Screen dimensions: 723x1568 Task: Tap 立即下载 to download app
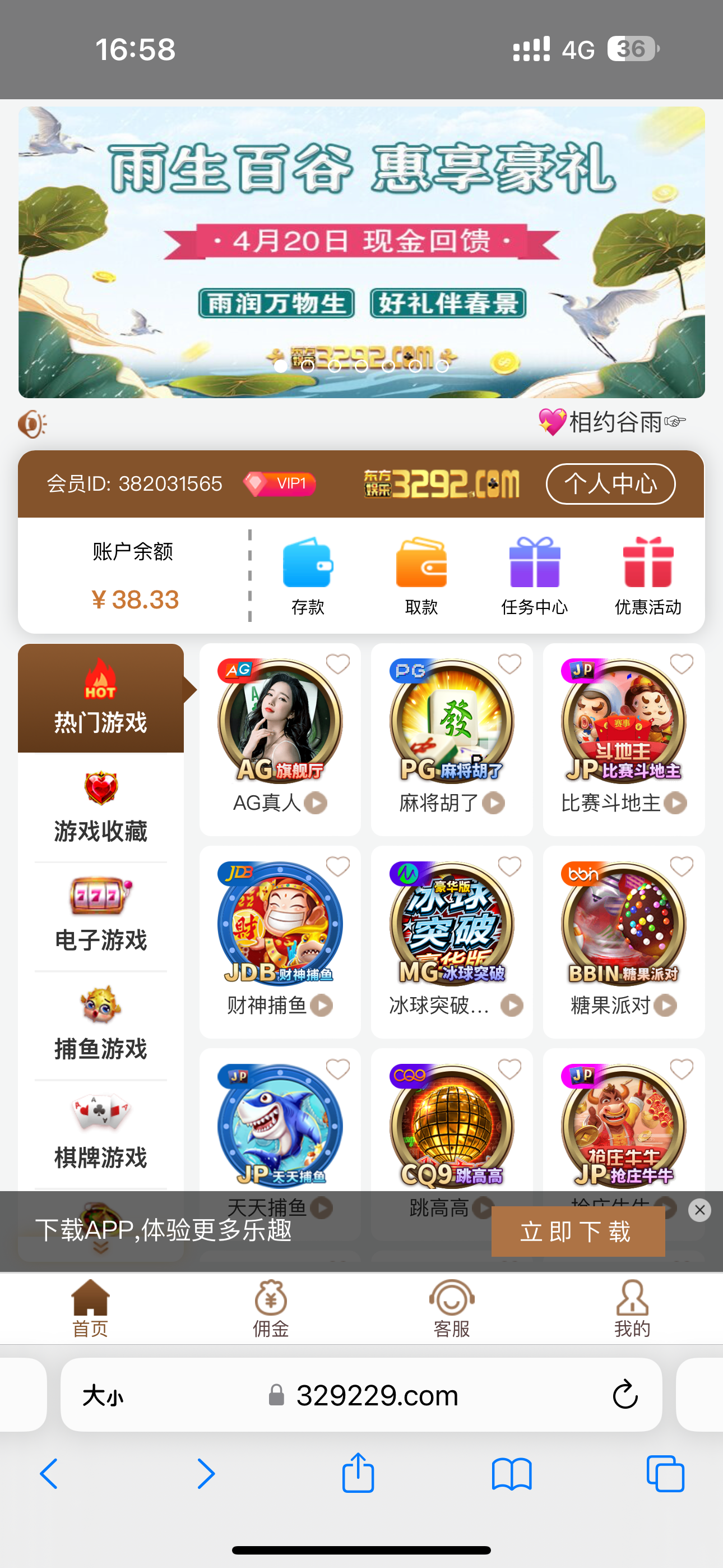point(577,1232)
